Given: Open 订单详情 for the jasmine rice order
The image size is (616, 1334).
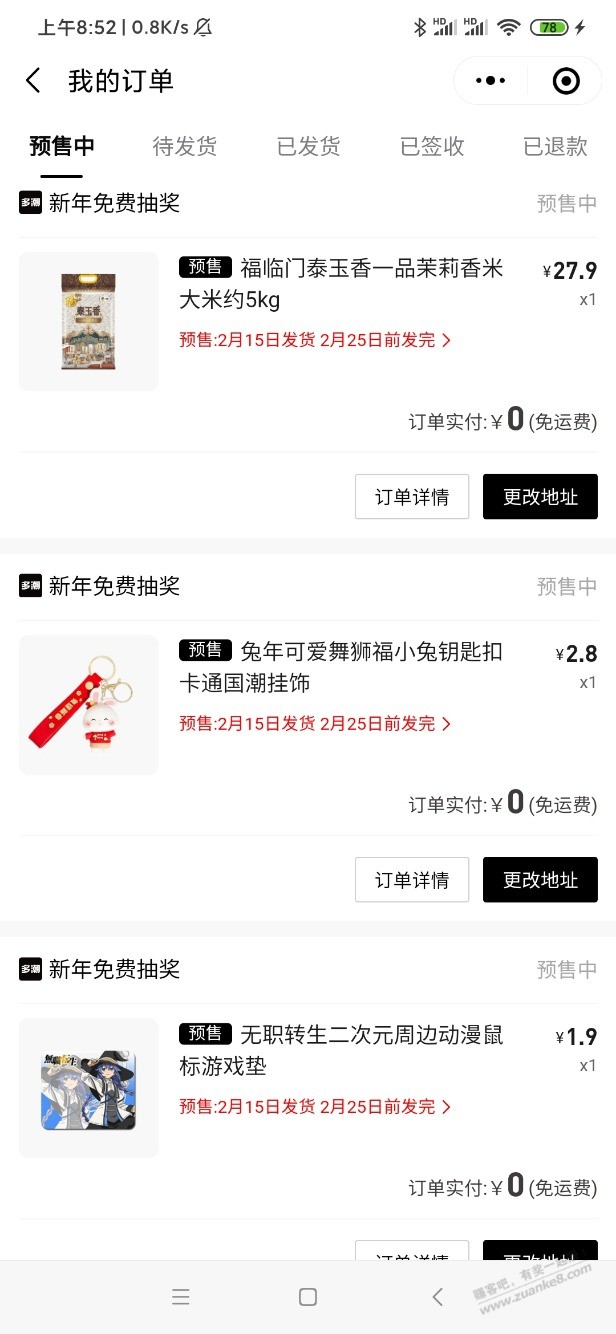Looking at the screenshot, I should click(x=412, y=497).
